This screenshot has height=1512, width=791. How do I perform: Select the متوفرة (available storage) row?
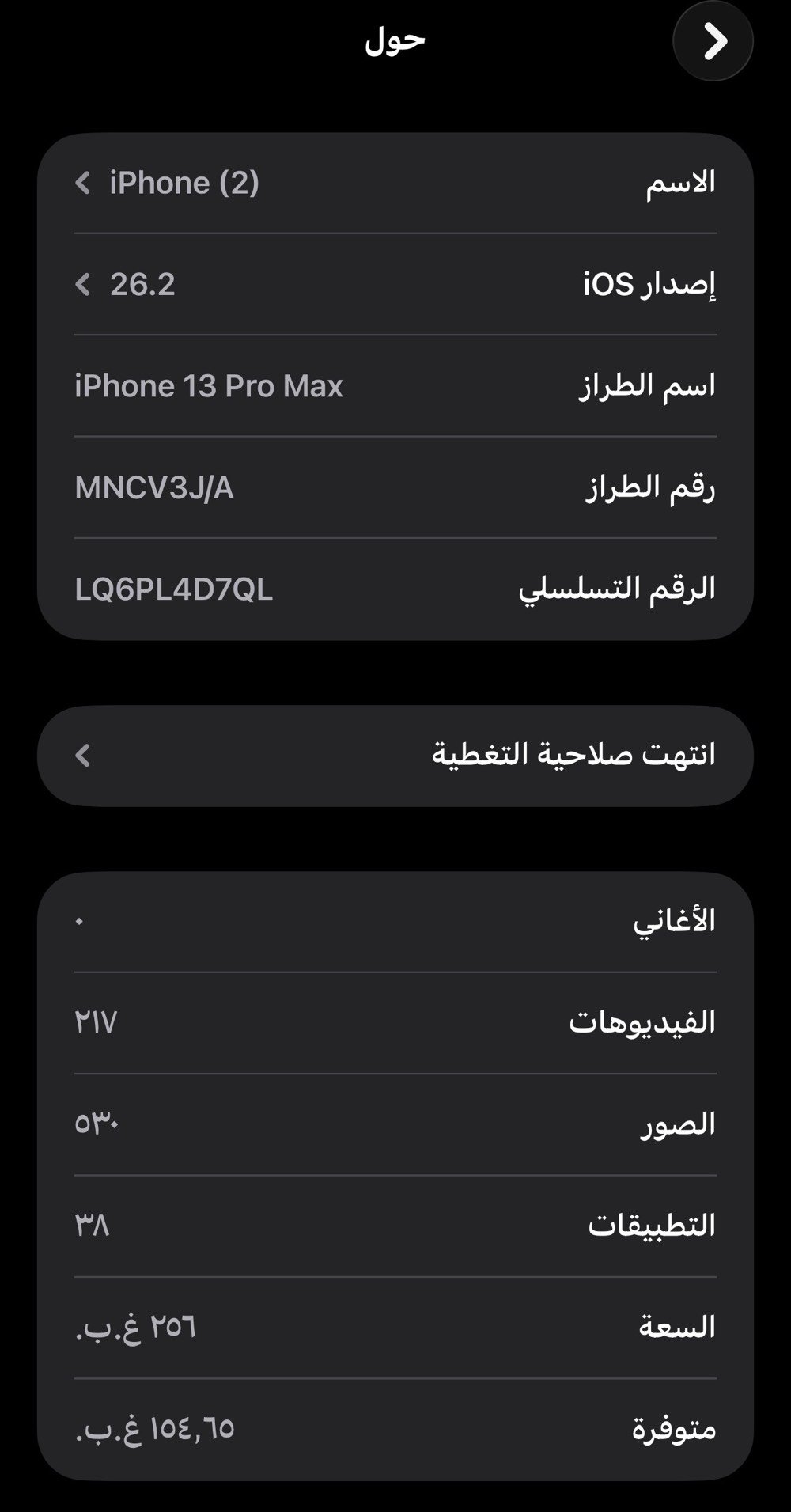(395, 1430)
